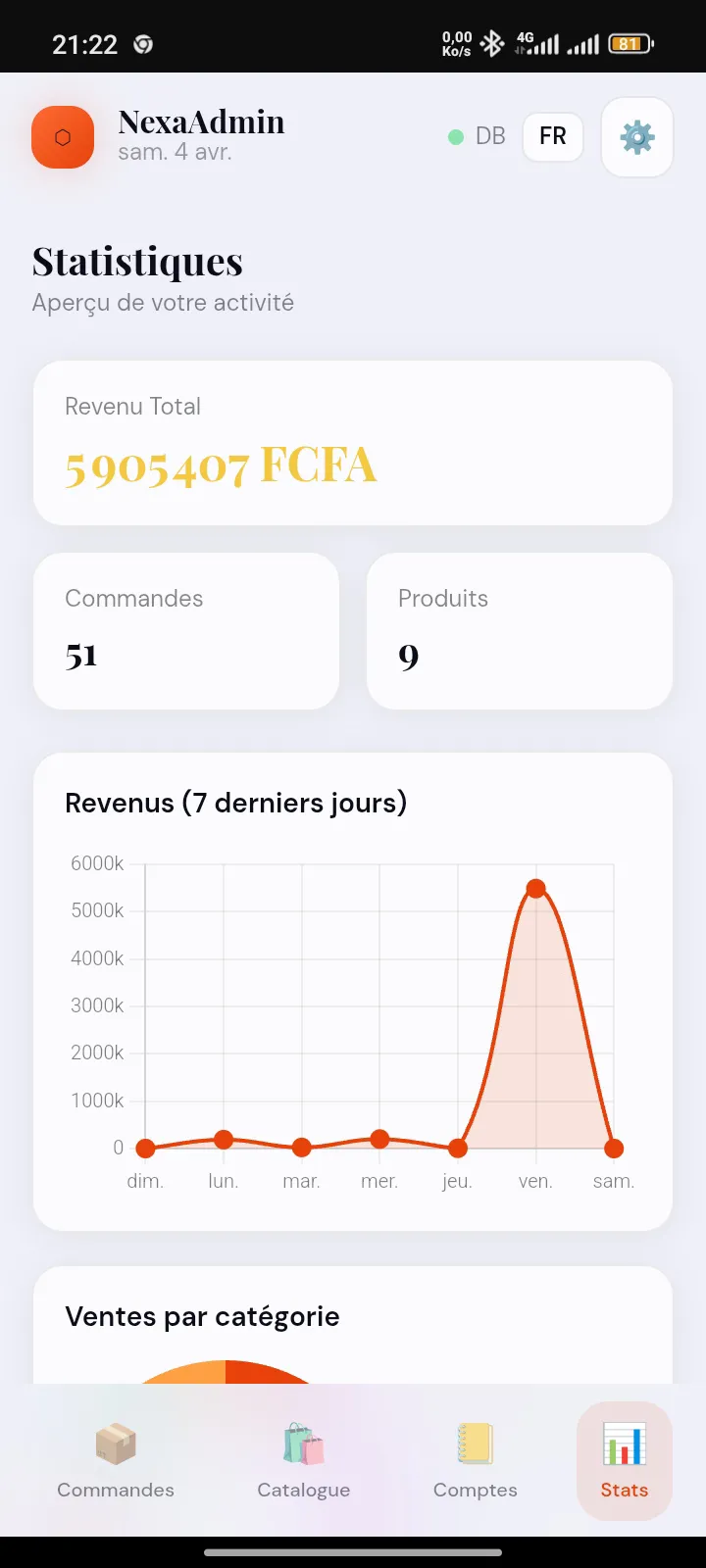Open the Produits card showing 9 products
Image resolution: width=706 pixels, height=1568 pixels.
click(519, 630)
